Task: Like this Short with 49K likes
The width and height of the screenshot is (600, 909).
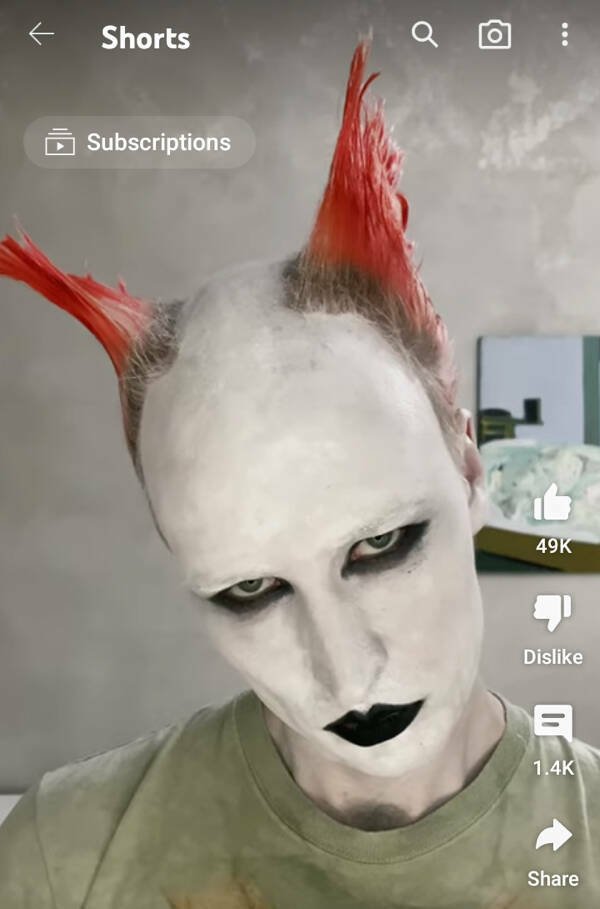Action: click(x=553, y=503)
